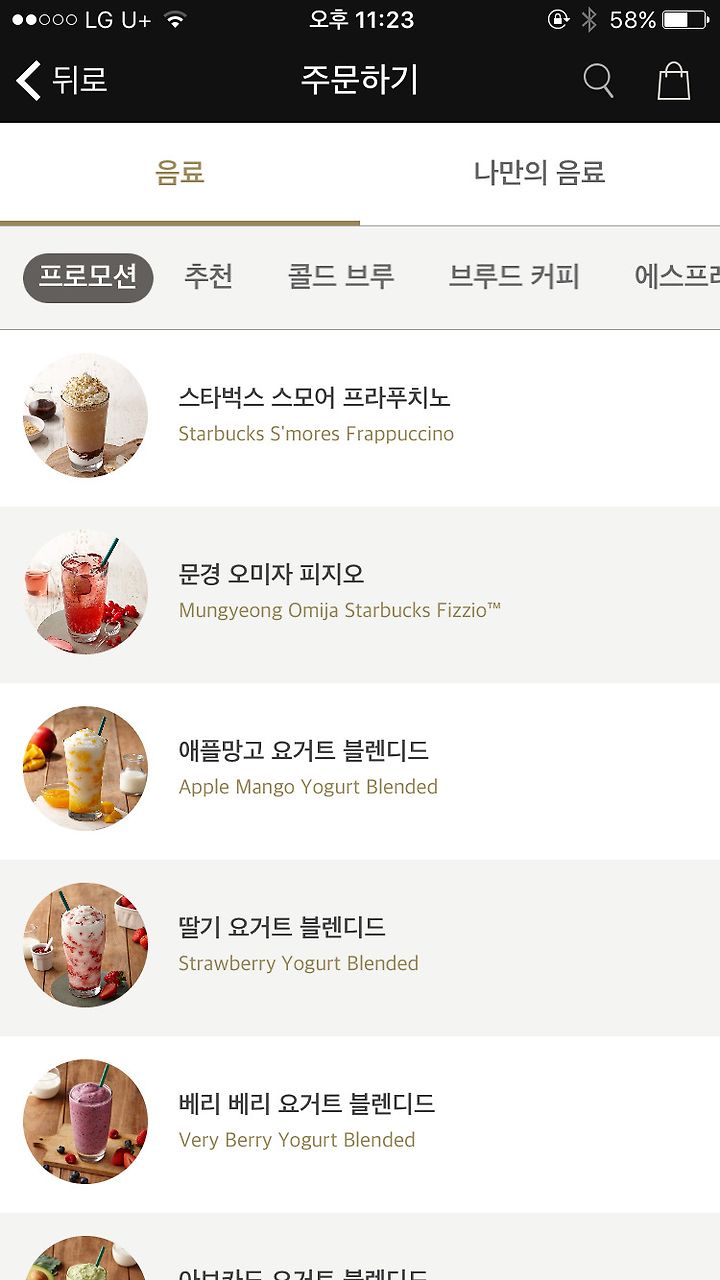Go back with the 뒤로 button
Viewport: 720px width, 1280px height.
(62, 80)
